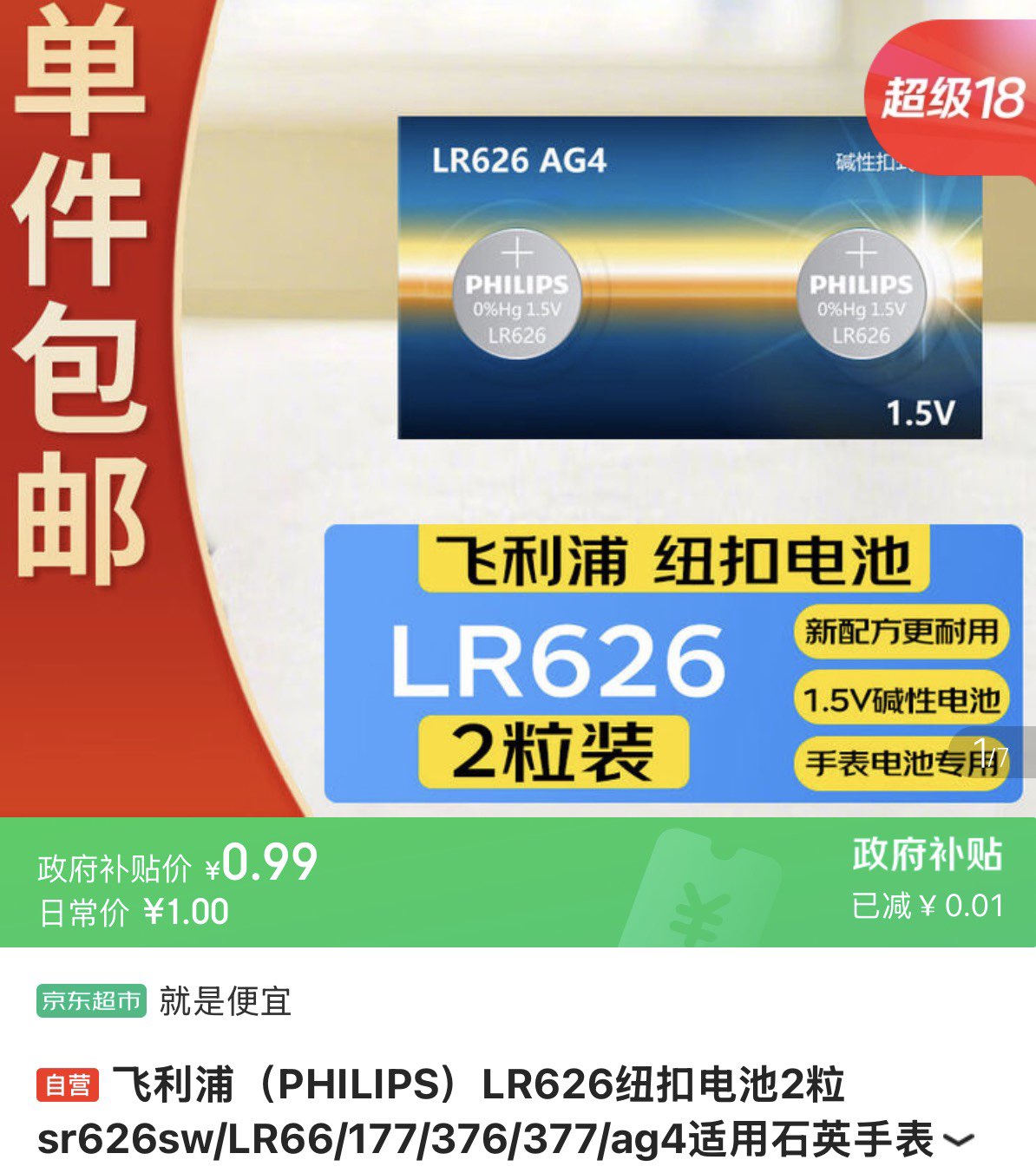Screen dimensions: 1036x1173
Task: Expand the full product title
Action: 958,1140
